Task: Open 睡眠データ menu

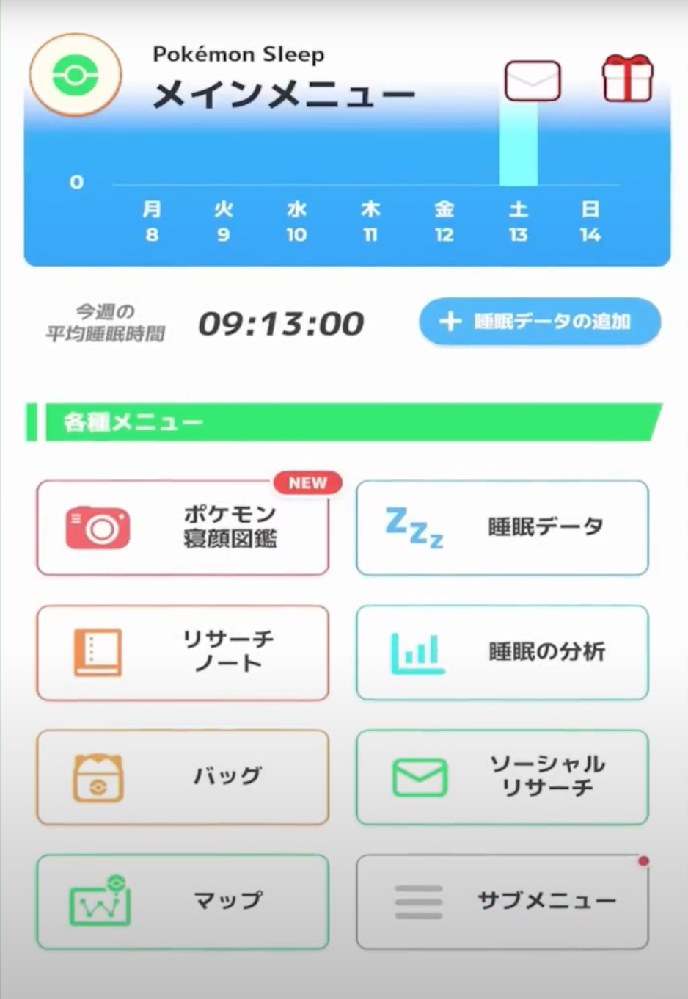Action: click(502, 527)
